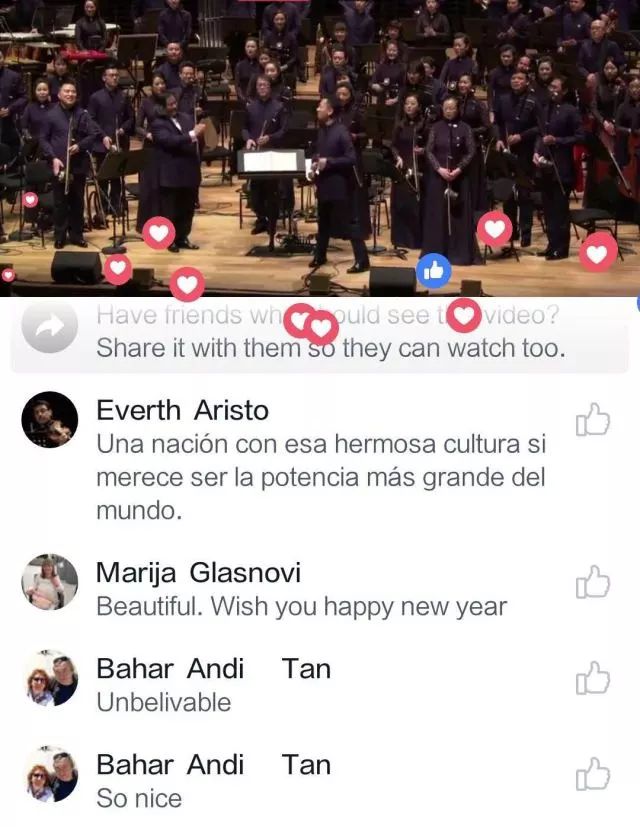Open Everth Aristo's profile picture
The width and height of the screenshot is (640, 827).
(49, 420)
